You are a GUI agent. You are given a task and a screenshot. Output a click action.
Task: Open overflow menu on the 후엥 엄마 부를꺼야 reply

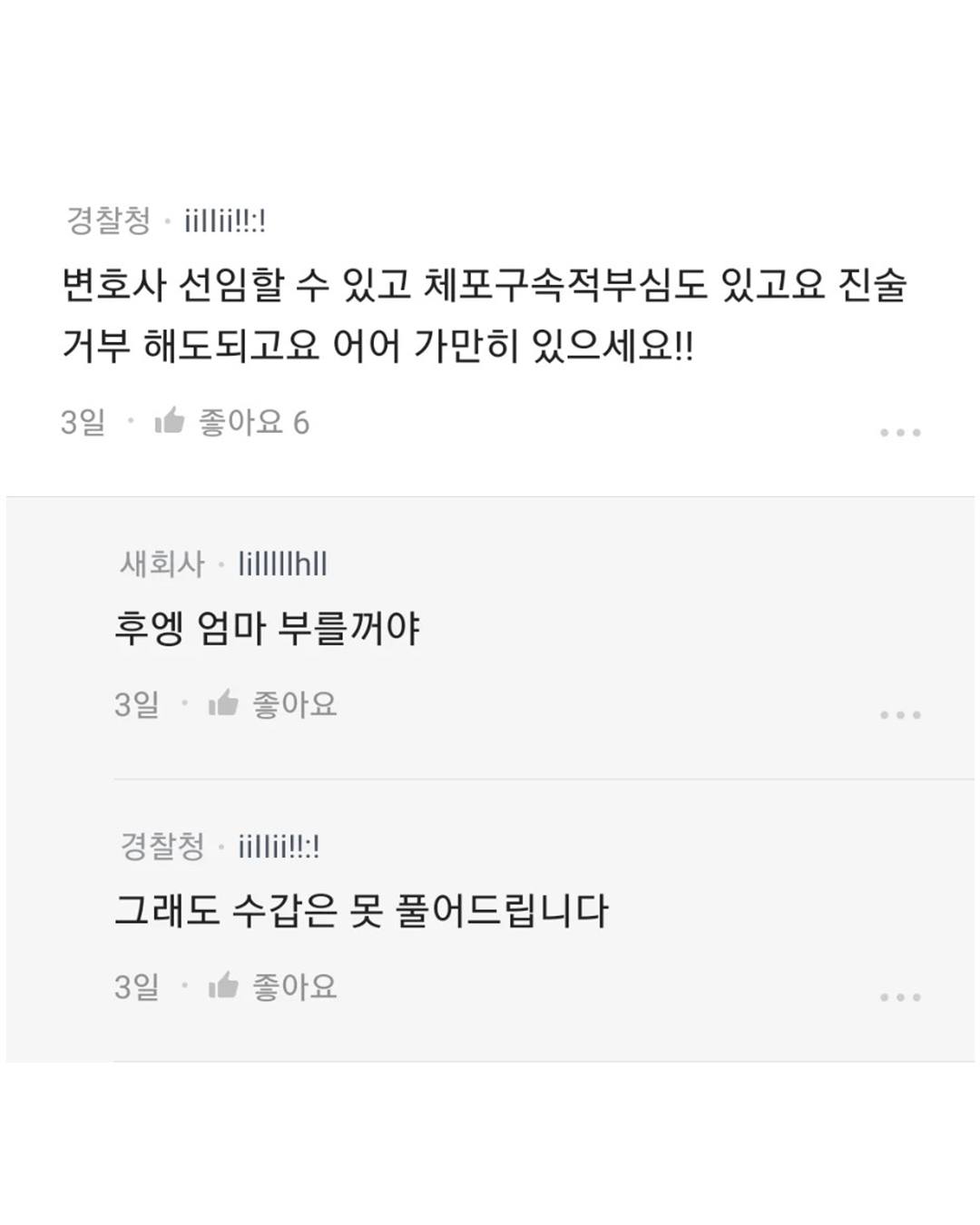900,715
